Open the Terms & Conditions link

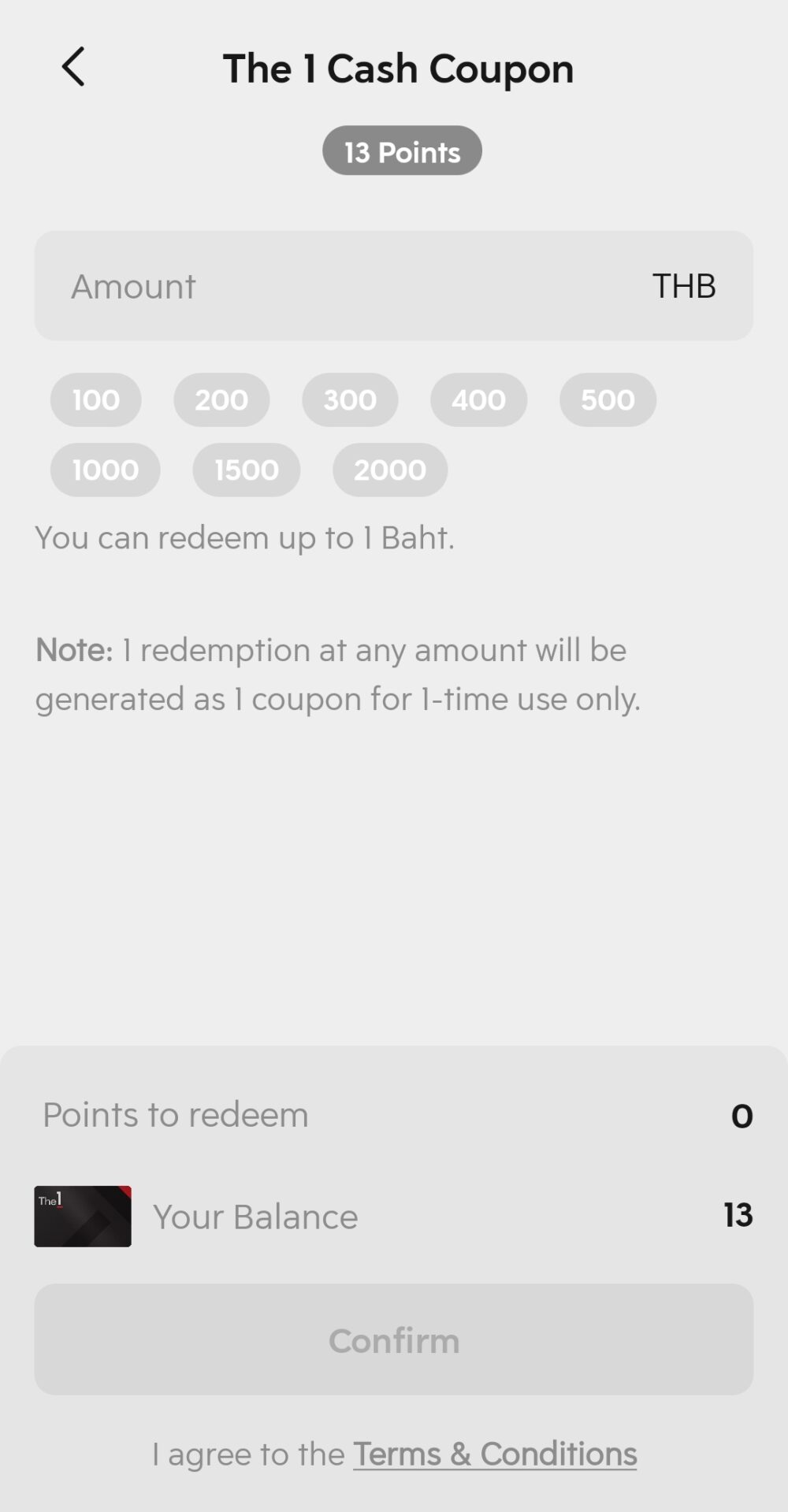(x=495, y=1454)
